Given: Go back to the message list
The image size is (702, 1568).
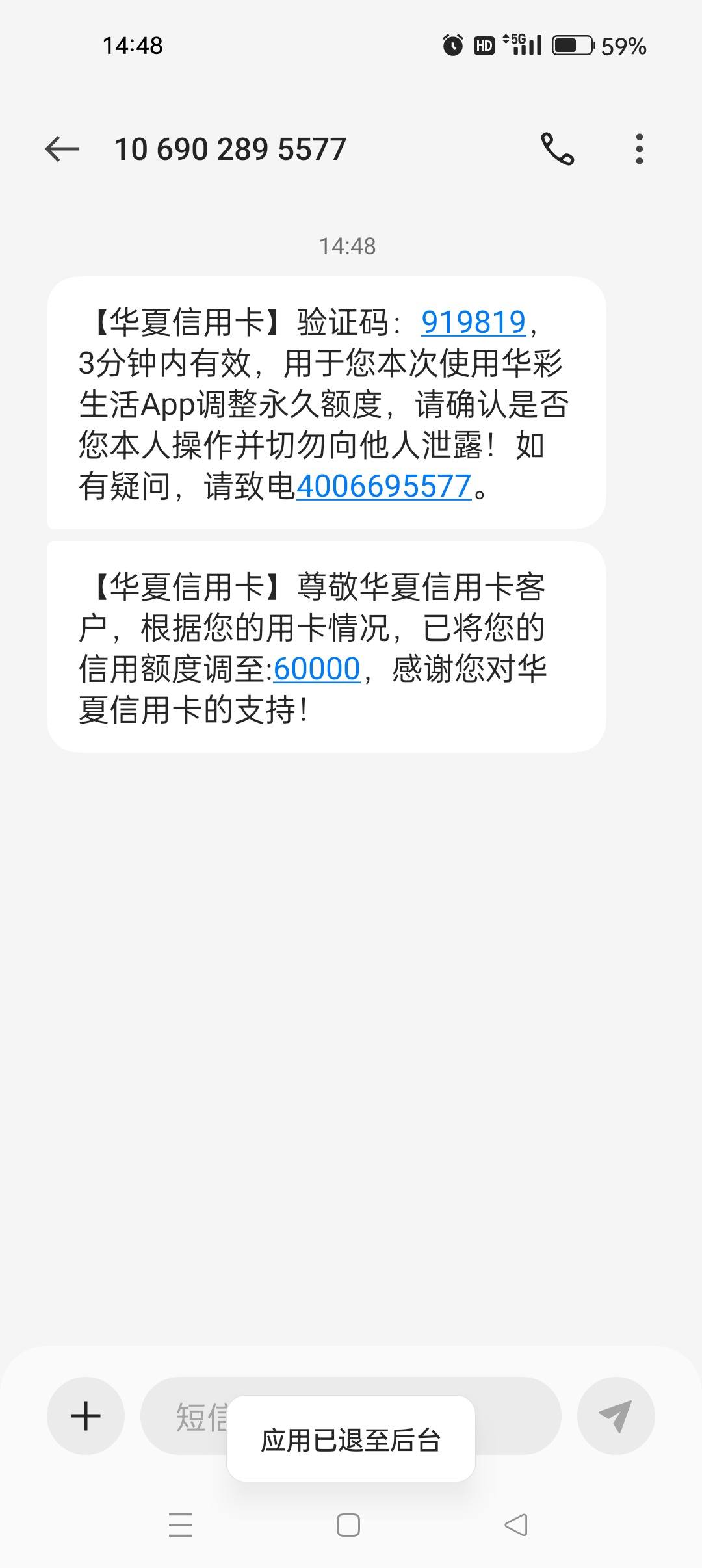Looking at the screenshot, I should [x=62, y=149].
